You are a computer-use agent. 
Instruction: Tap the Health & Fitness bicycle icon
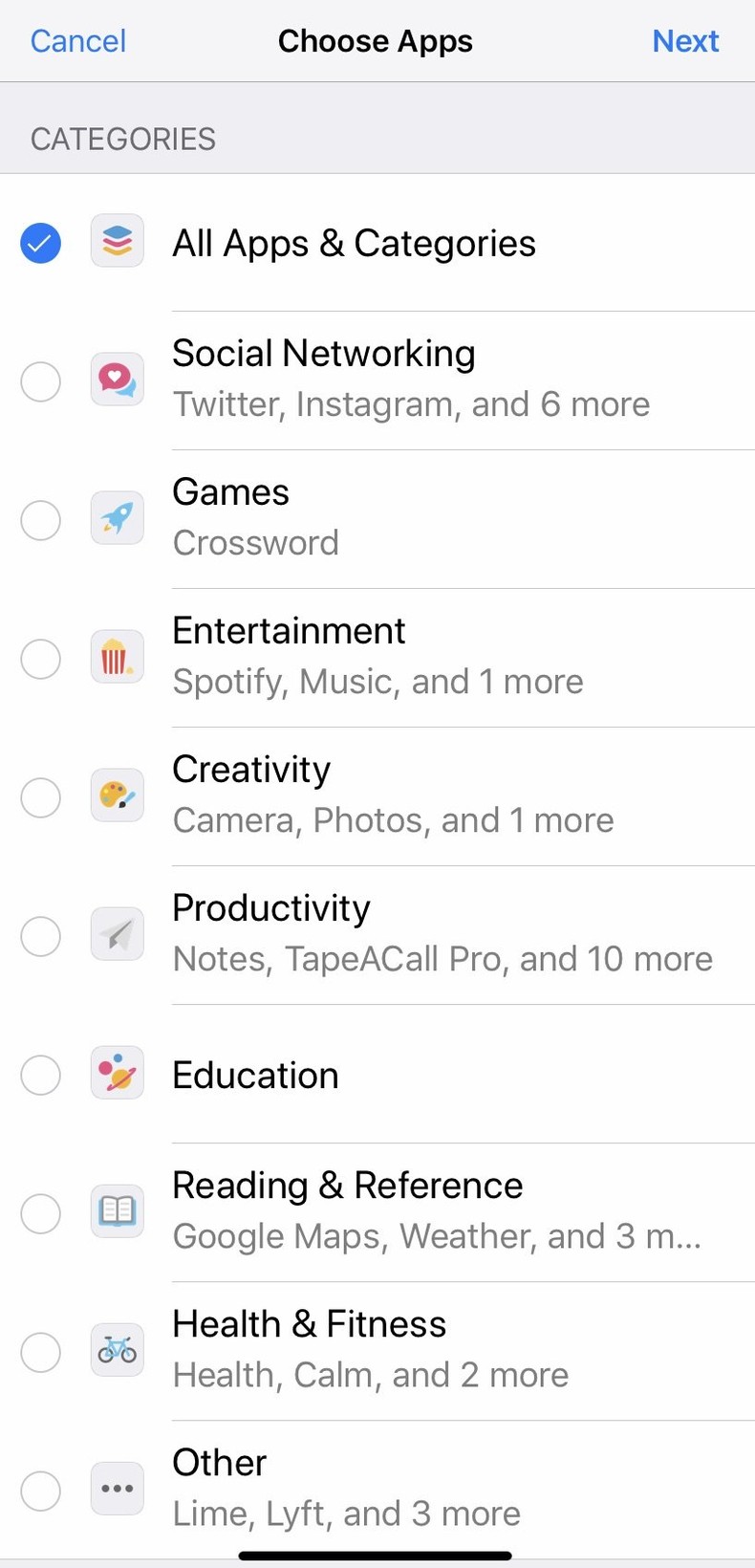pyautogui.click(x=117, y=1350)
